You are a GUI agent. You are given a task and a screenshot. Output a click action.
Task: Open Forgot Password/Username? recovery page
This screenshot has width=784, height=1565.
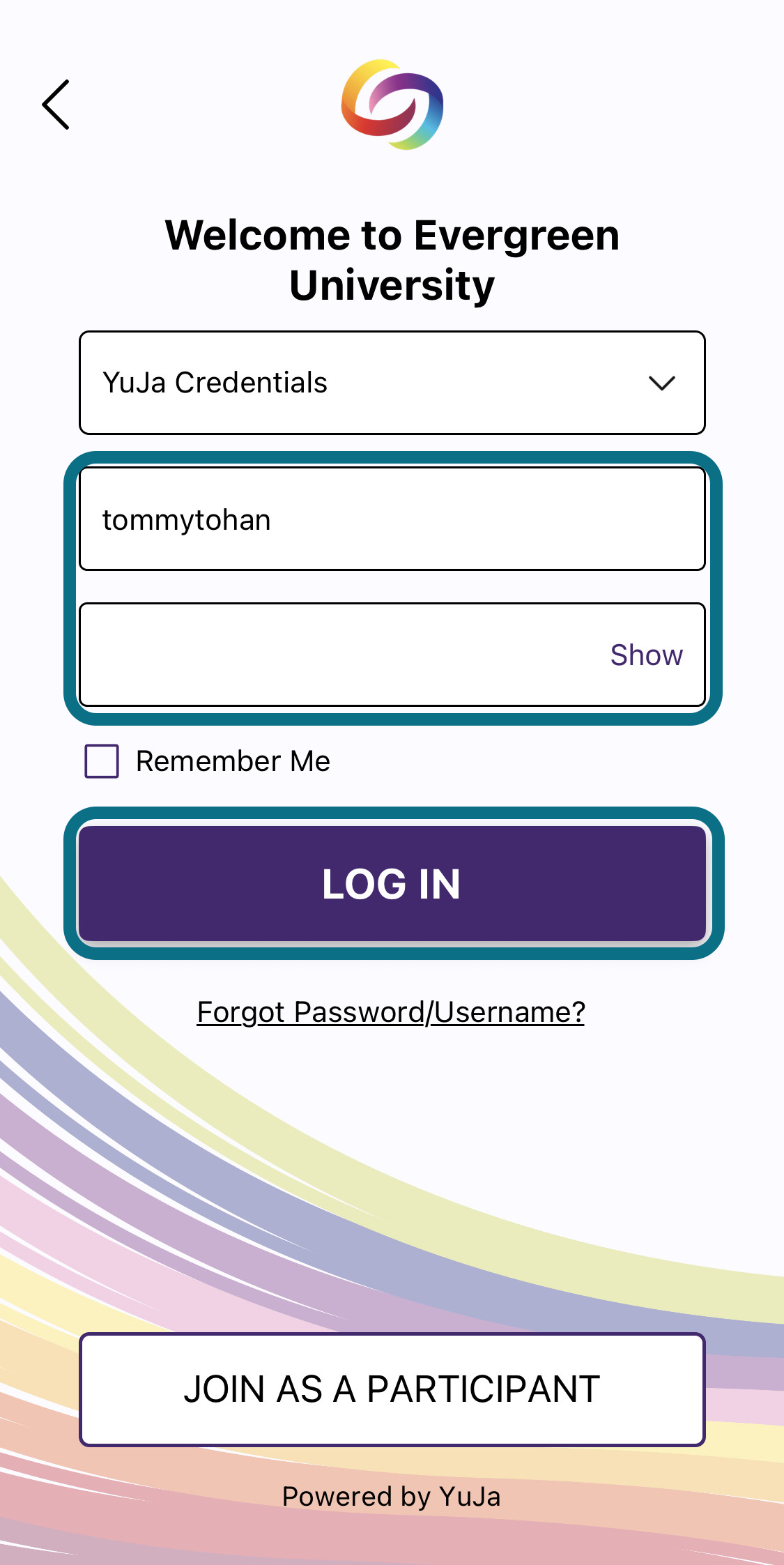coord(392,1011)
